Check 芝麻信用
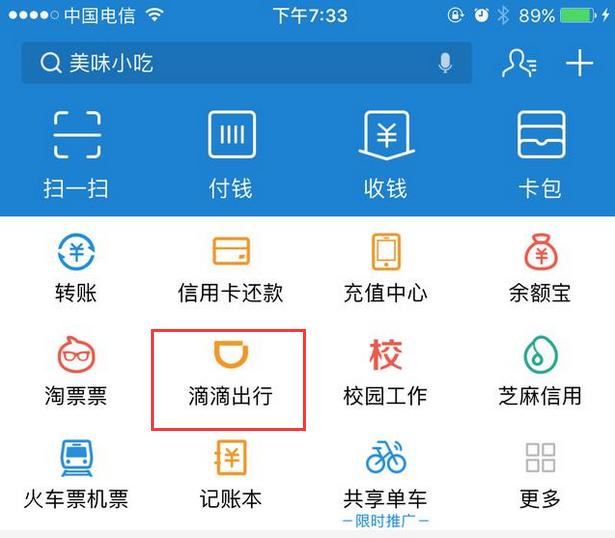615x538 pixels. coord(540,370)
